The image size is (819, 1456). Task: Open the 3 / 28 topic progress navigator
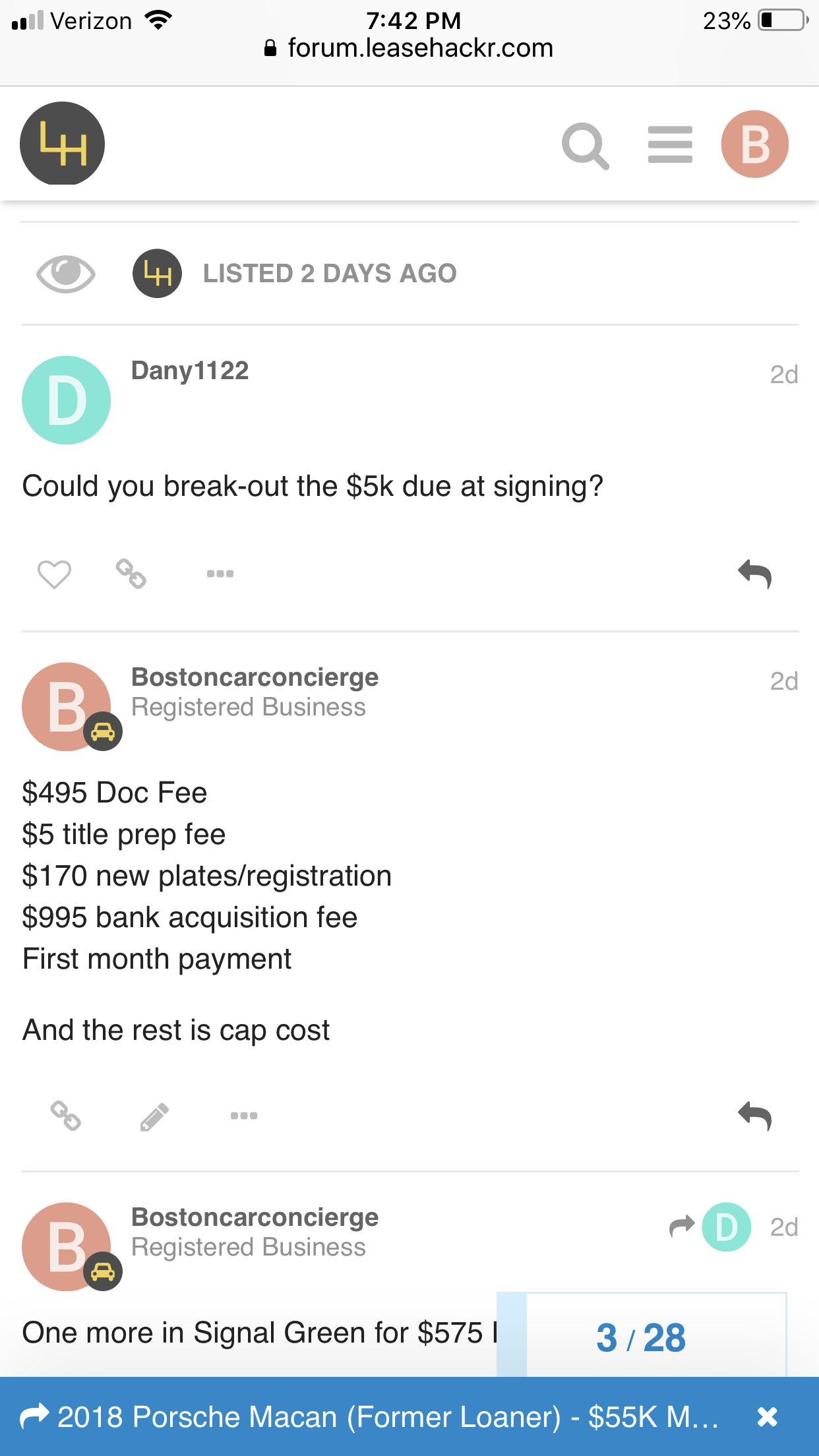pos(642,1337)
